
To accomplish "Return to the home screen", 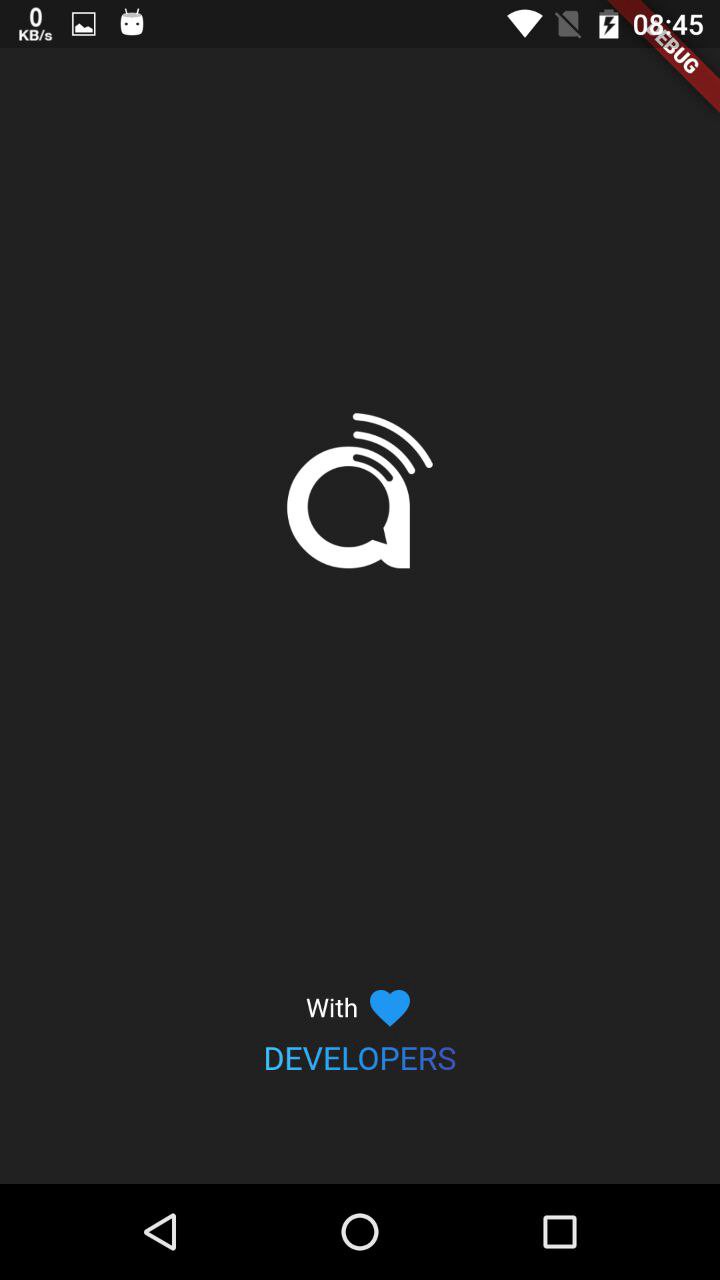I will (360, 1232).
